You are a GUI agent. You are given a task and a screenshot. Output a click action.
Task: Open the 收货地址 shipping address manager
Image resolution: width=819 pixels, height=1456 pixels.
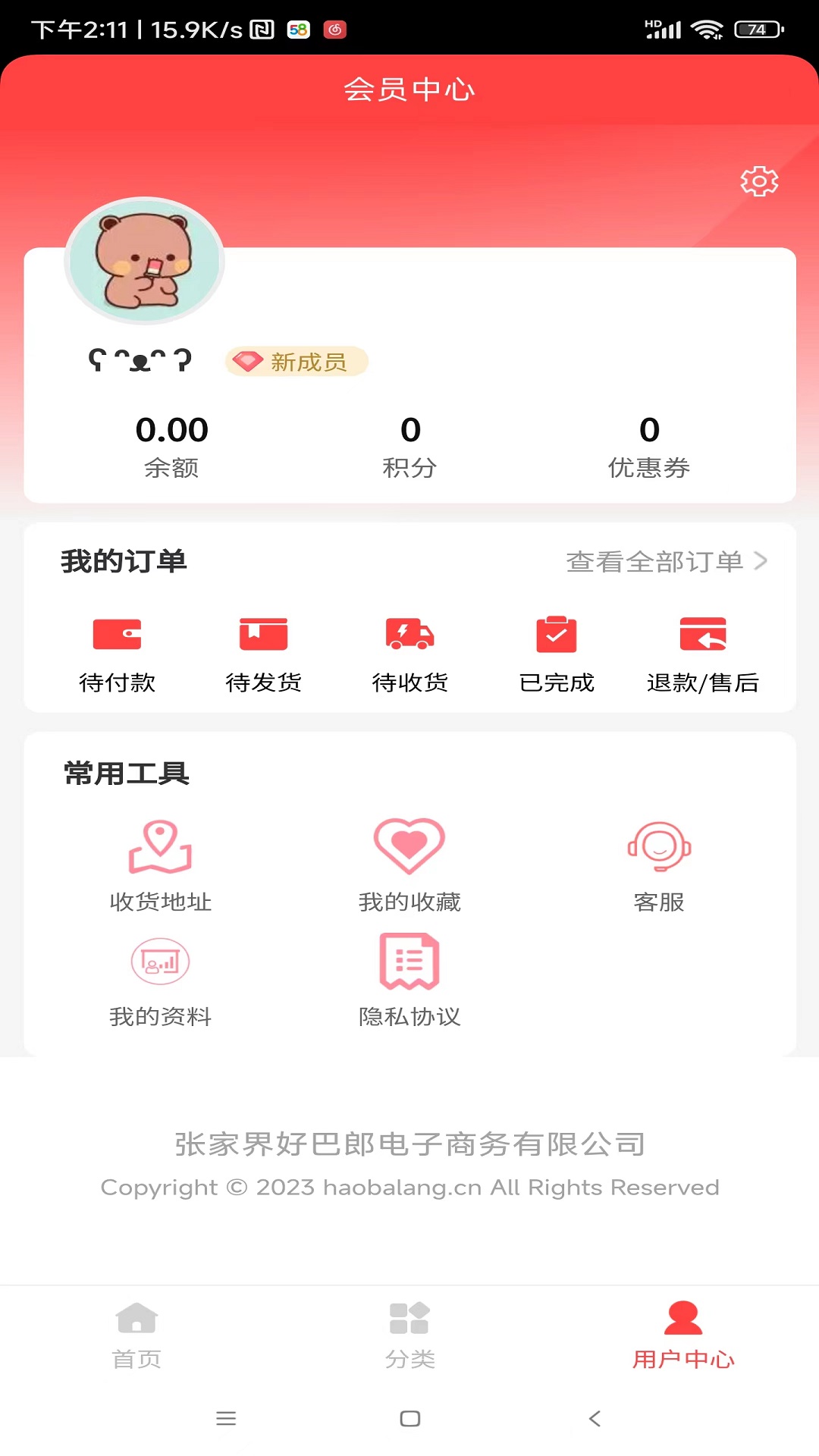coord(160,864)
